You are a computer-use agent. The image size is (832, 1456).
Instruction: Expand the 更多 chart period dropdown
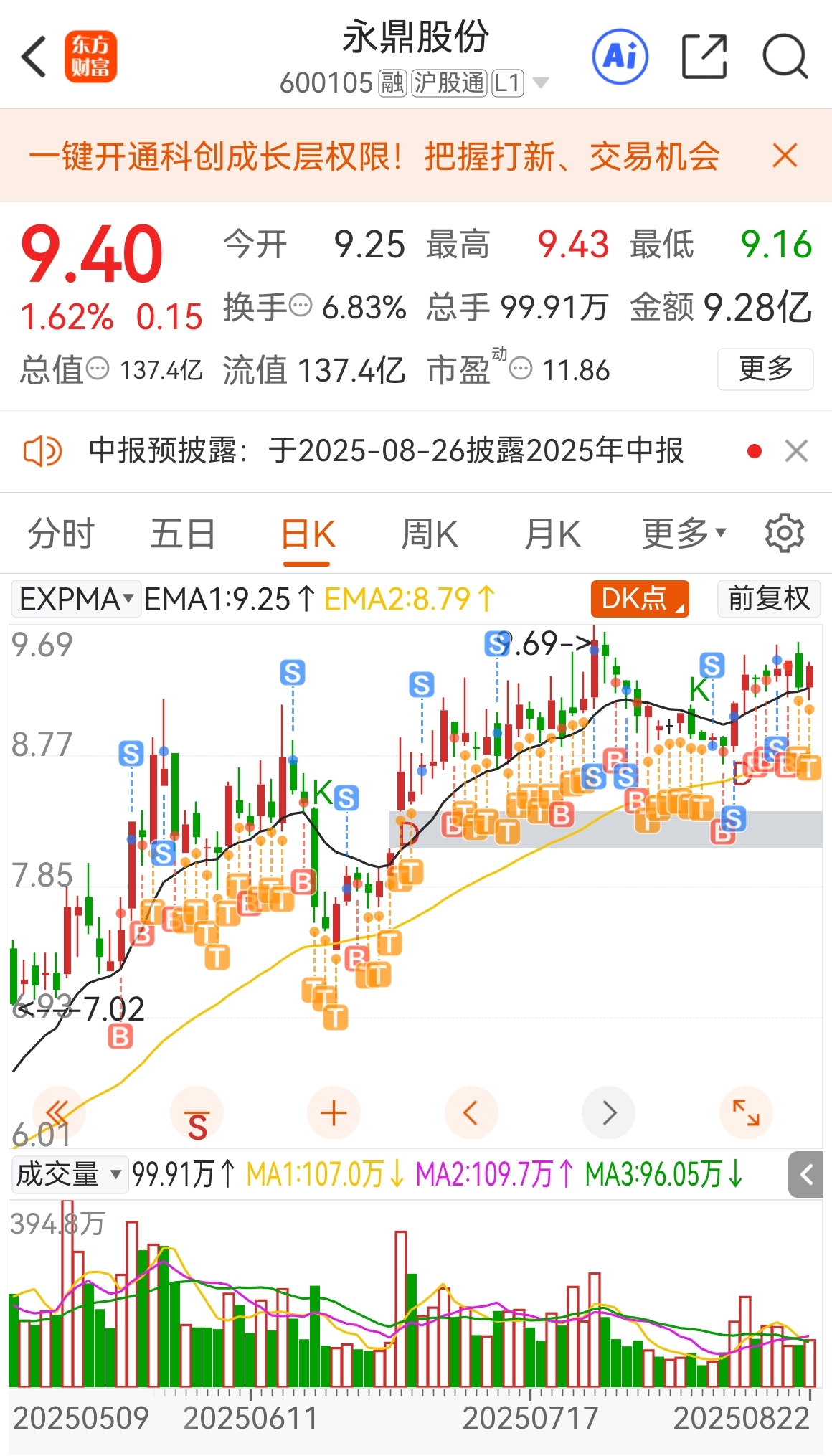pos(684,534)
